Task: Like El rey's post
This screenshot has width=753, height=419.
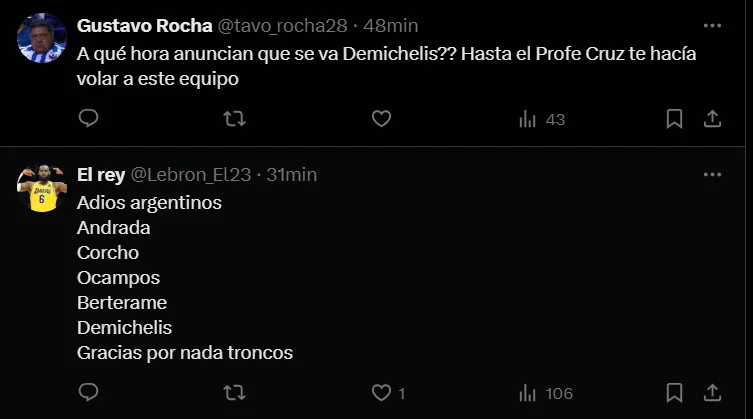Action: pyautogui.click(x=381, y=392)
